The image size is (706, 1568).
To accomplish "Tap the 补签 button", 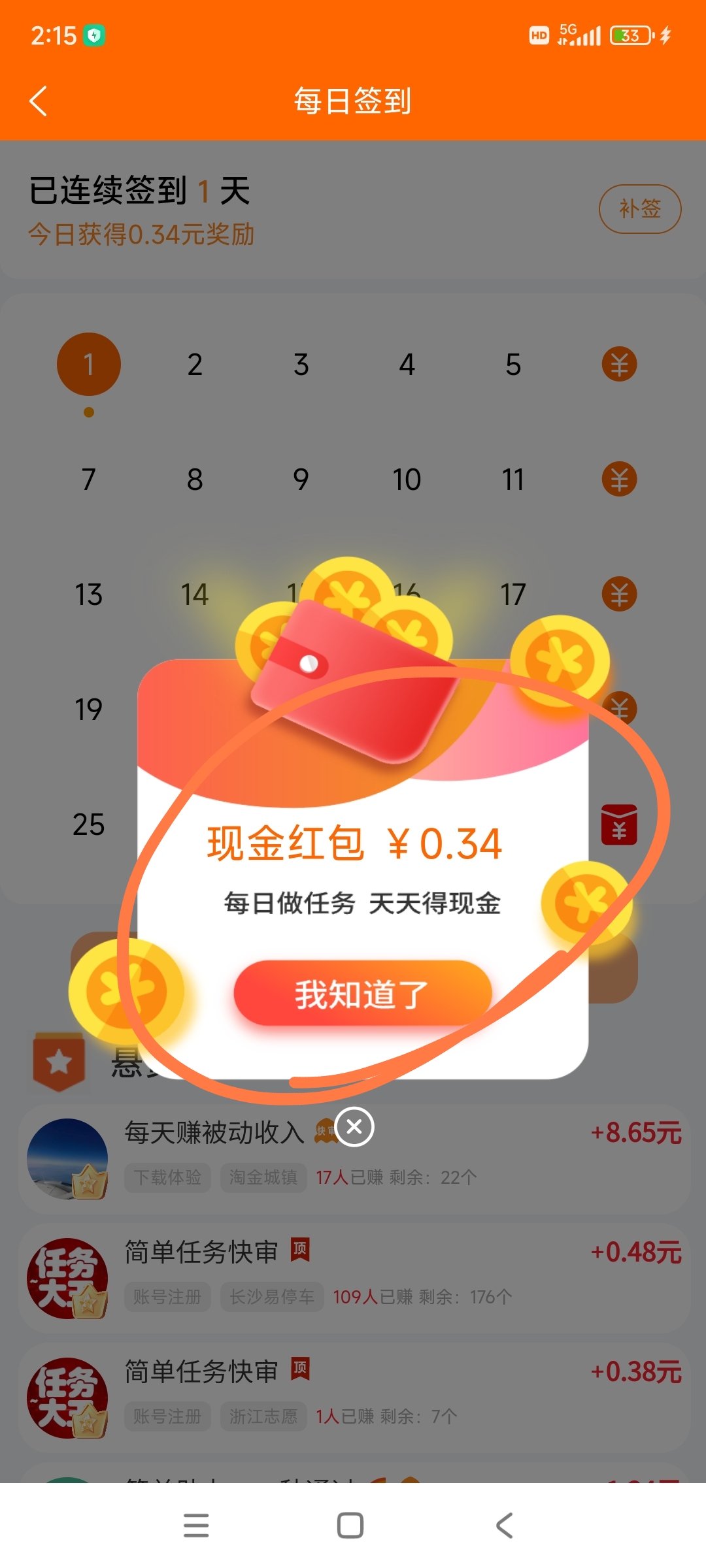I will (x=640, y=209).
